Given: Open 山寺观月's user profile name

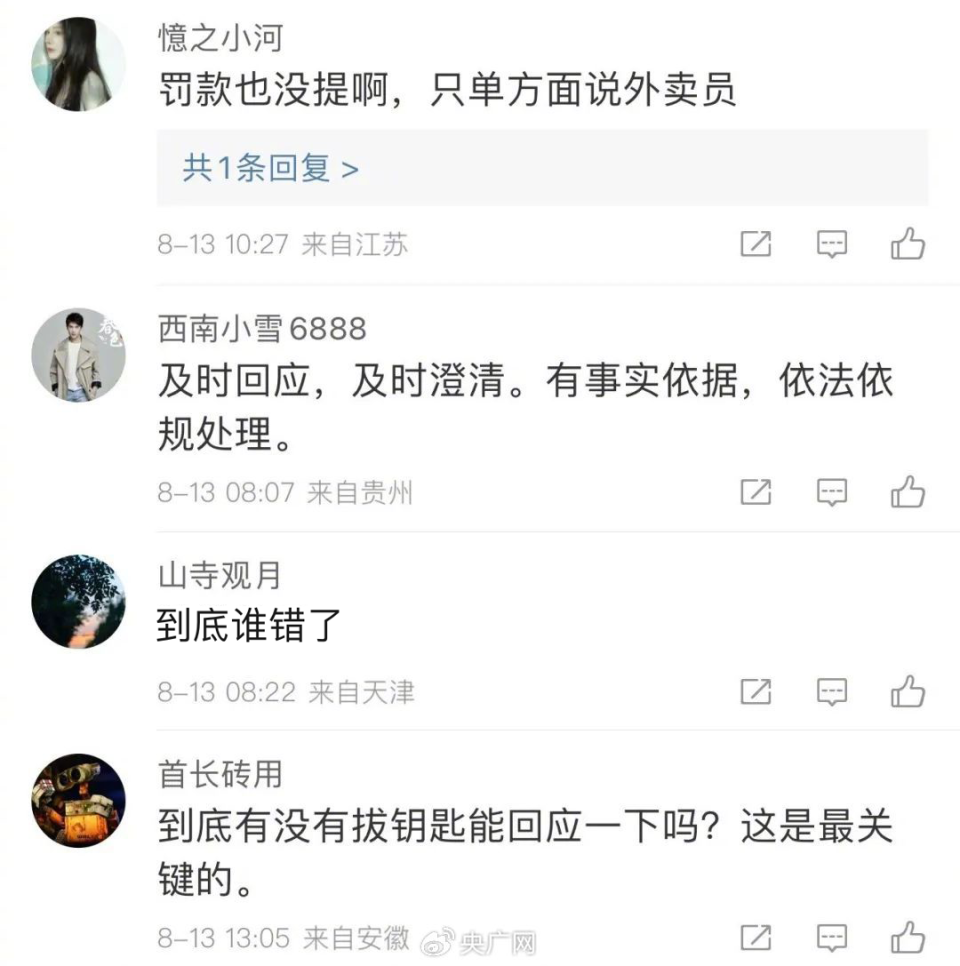Looking at the screenshot, I should (219, 576).
